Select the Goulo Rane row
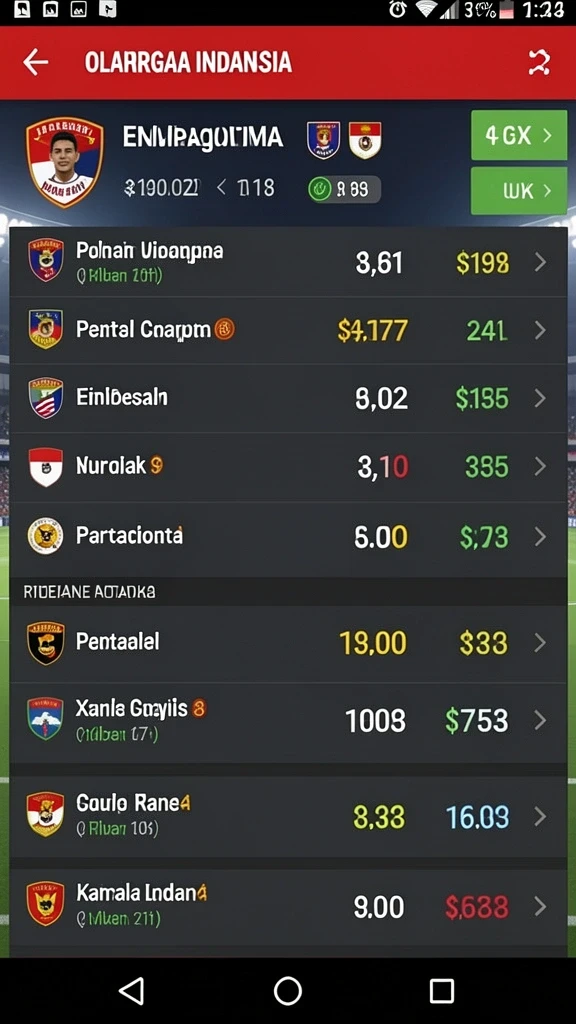This screenshot has width=576, height=1024. click(288, 816)
